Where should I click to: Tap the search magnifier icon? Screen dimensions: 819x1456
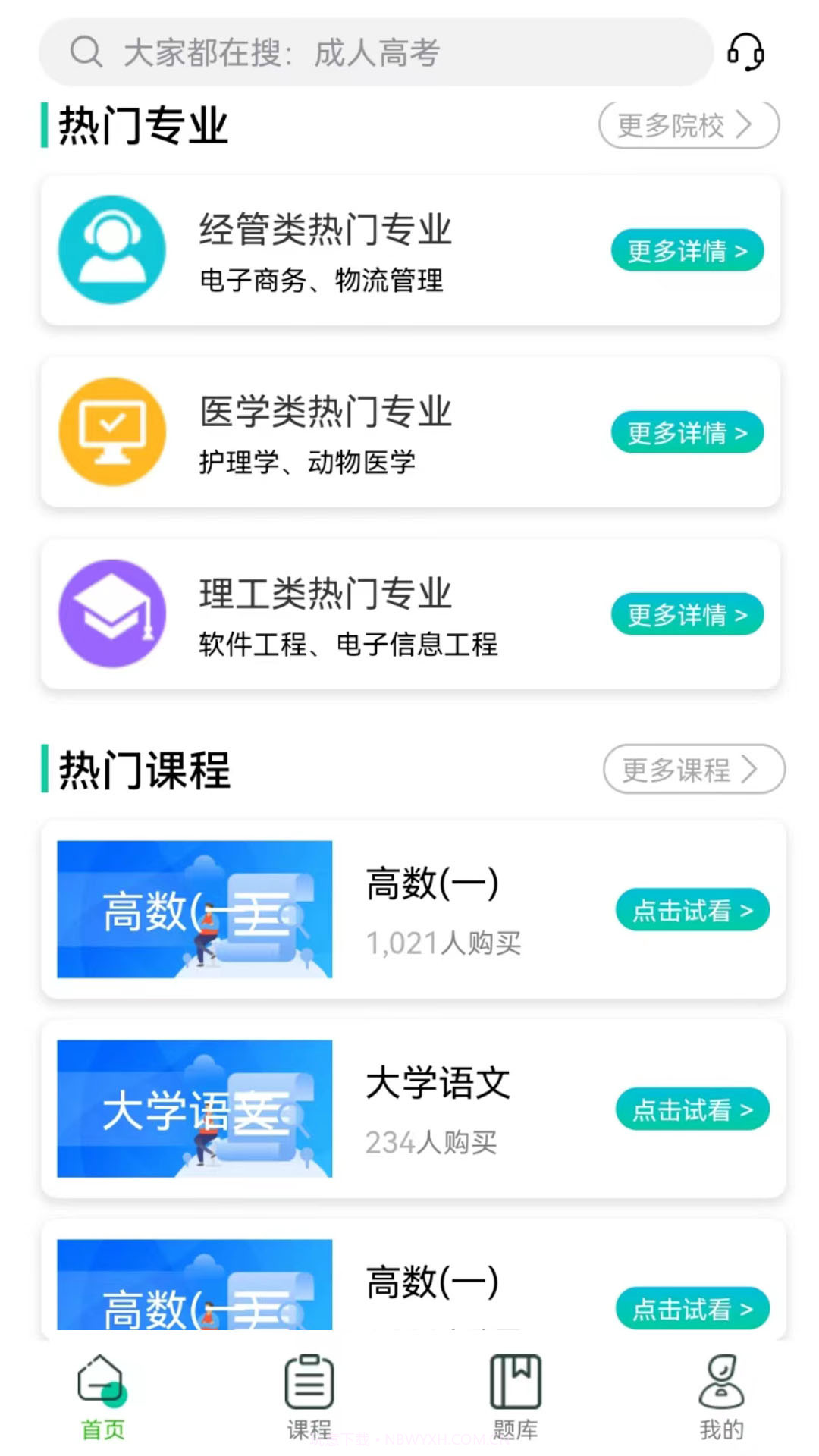coord(87,52)
